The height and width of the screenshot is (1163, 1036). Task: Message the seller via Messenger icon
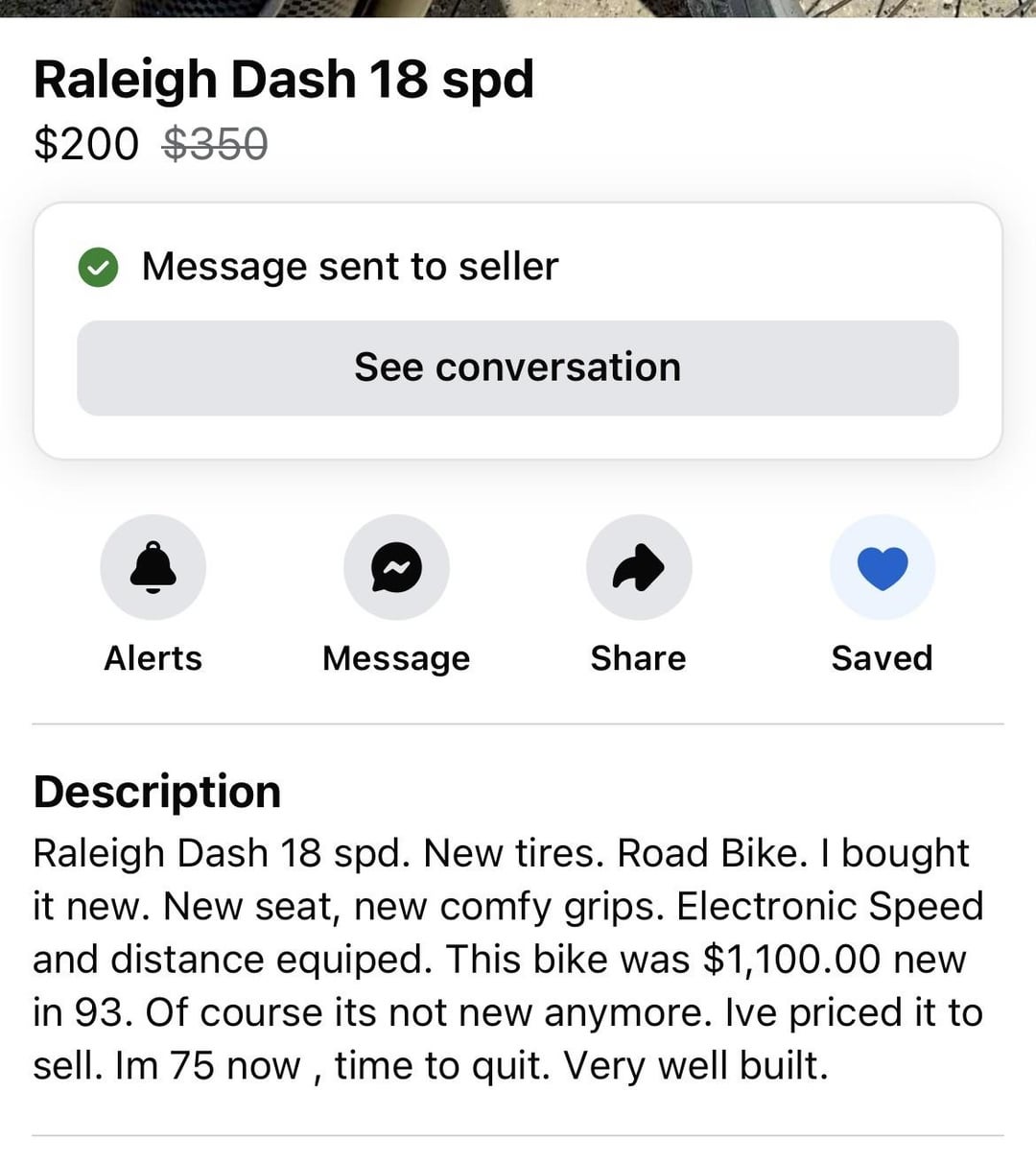396,567
